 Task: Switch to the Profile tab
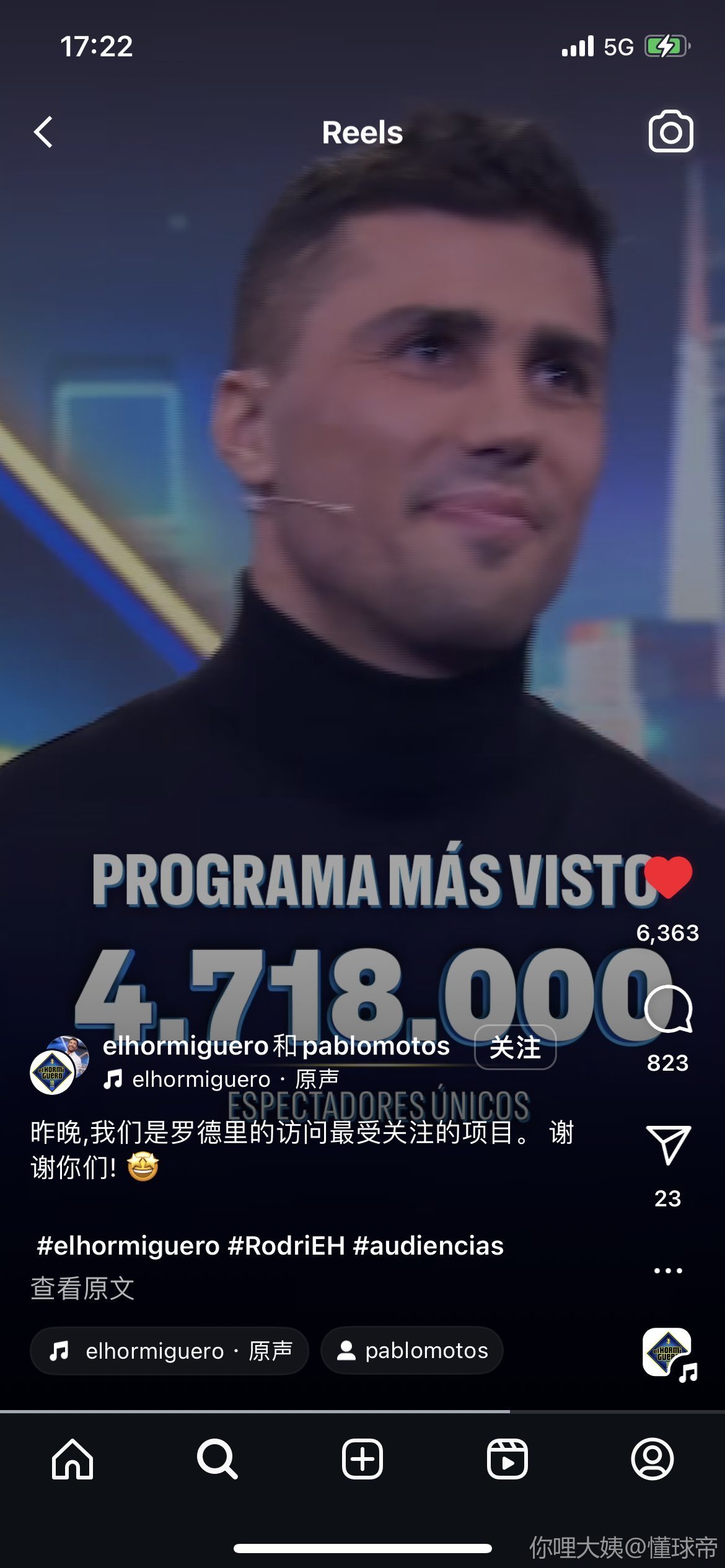pyautogui.click(x=652, y=1459)
